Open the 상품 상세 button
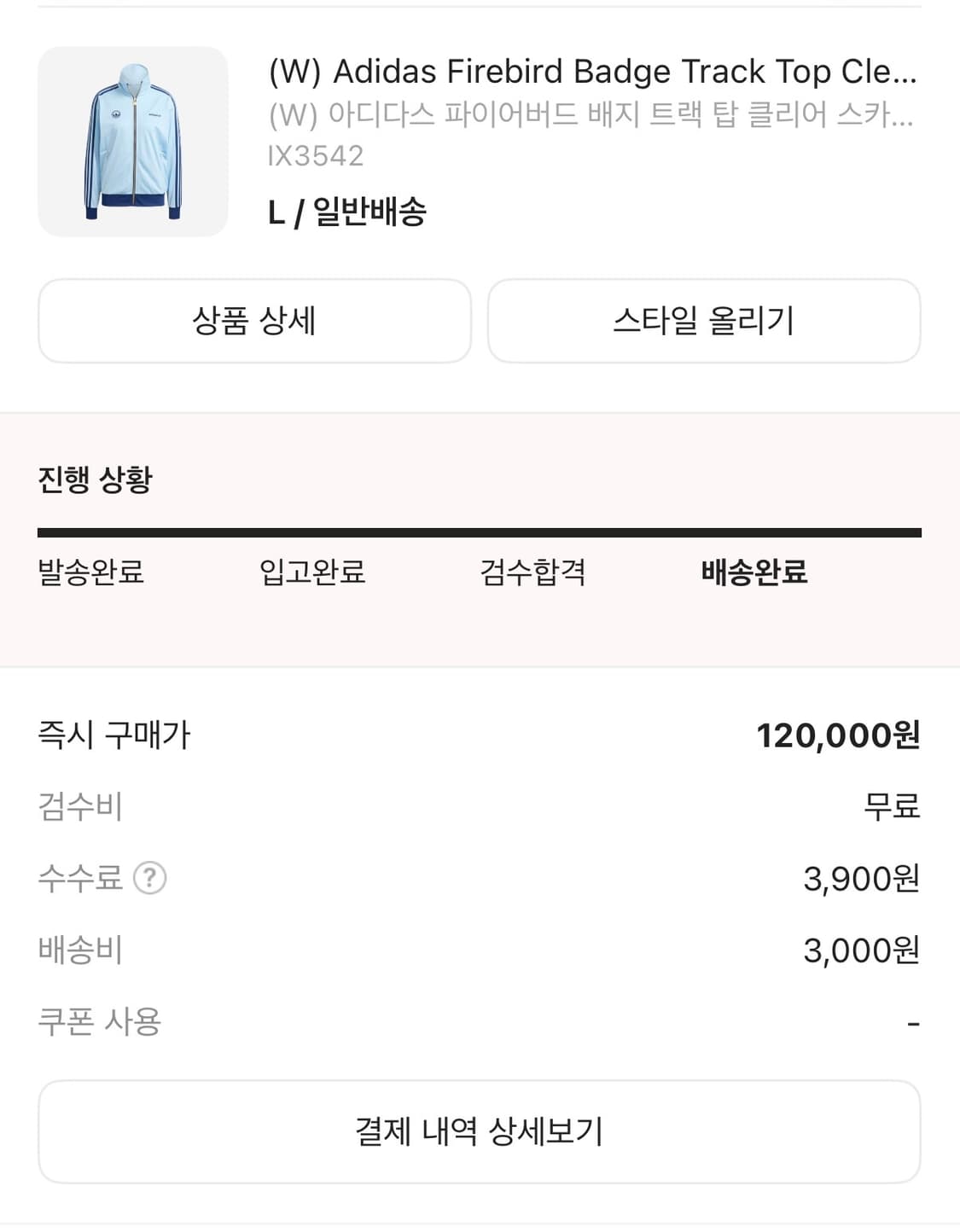Viewport: 960px width, 1232px height. 254,321
